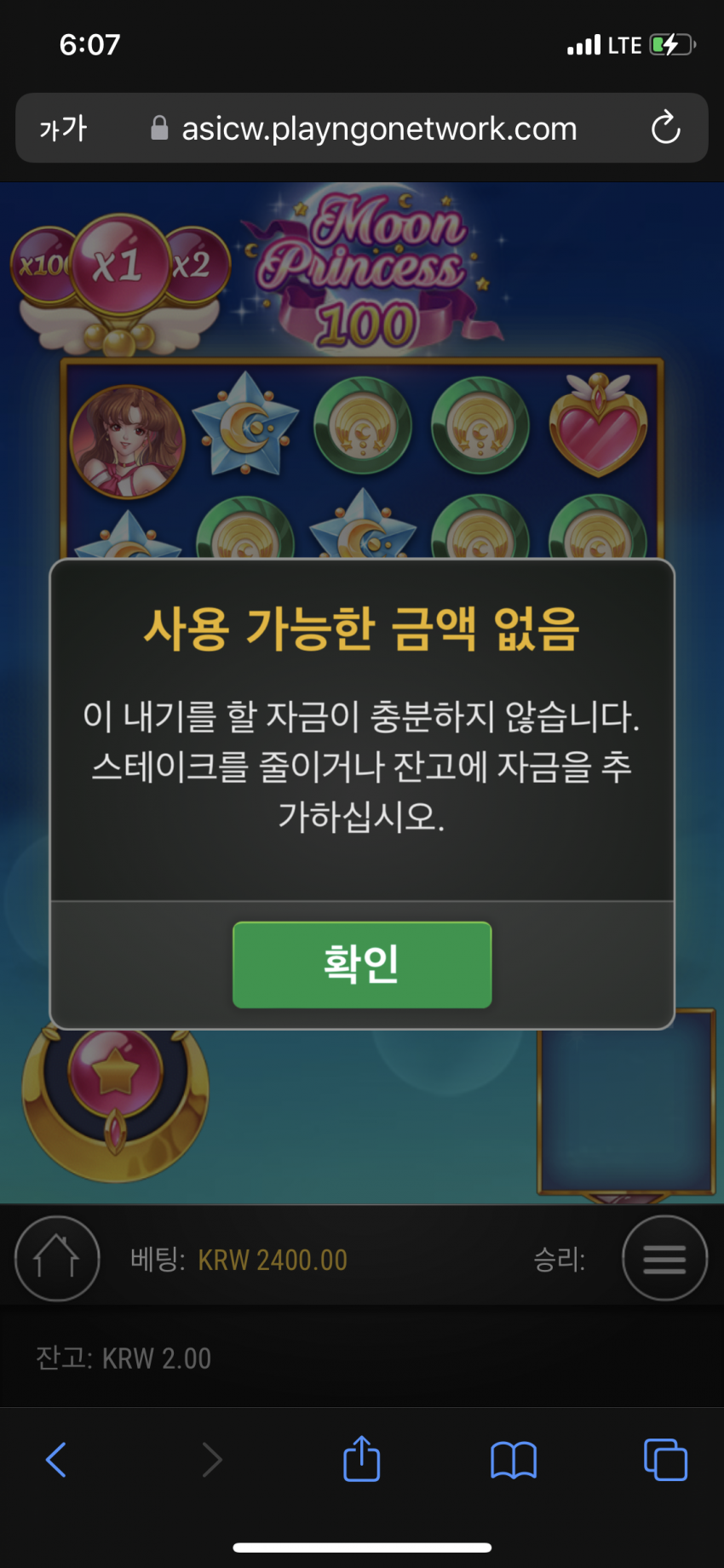Tap the asicw.playngonetwork.com address bar

pyautogui.click(x=379, y=129)
